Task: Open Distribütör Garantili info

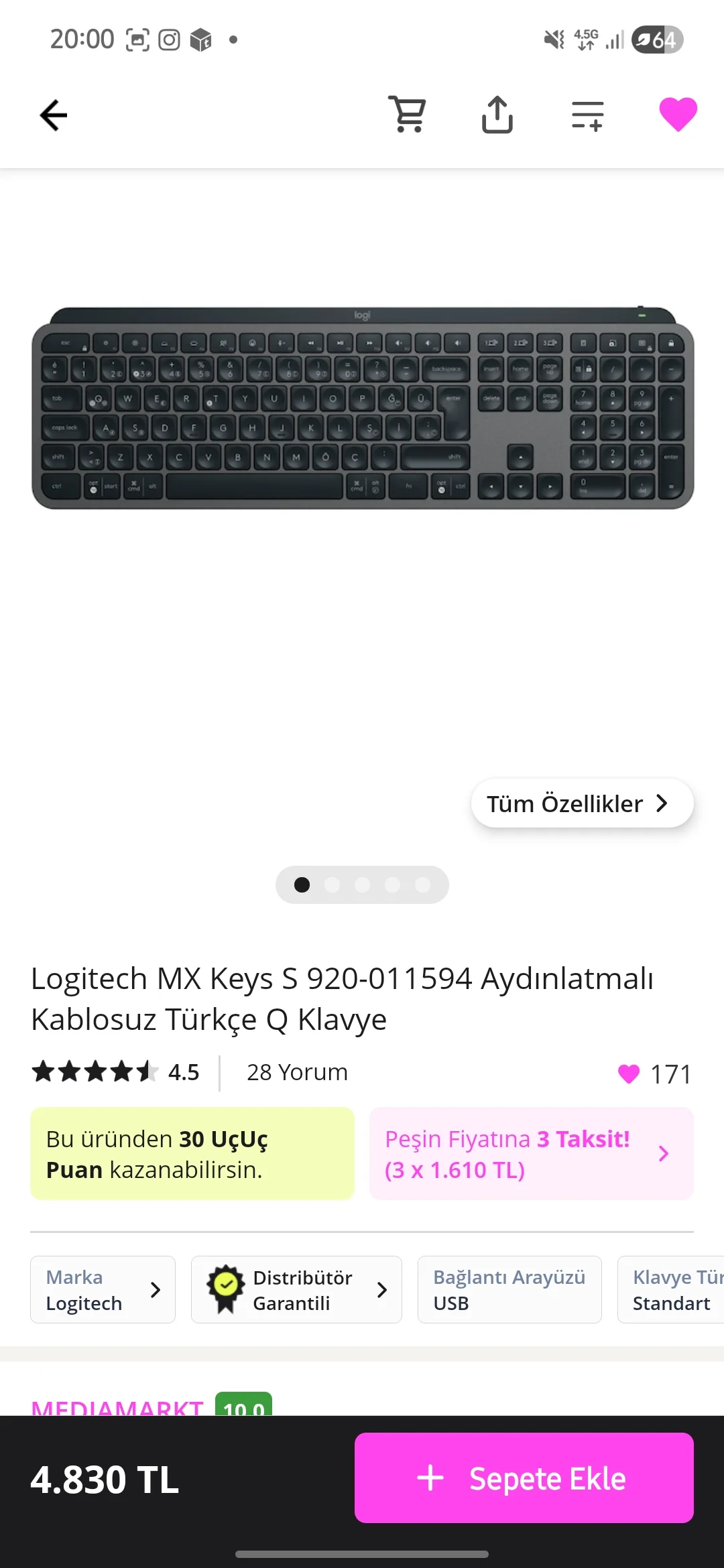Action: click(296, 1290)
